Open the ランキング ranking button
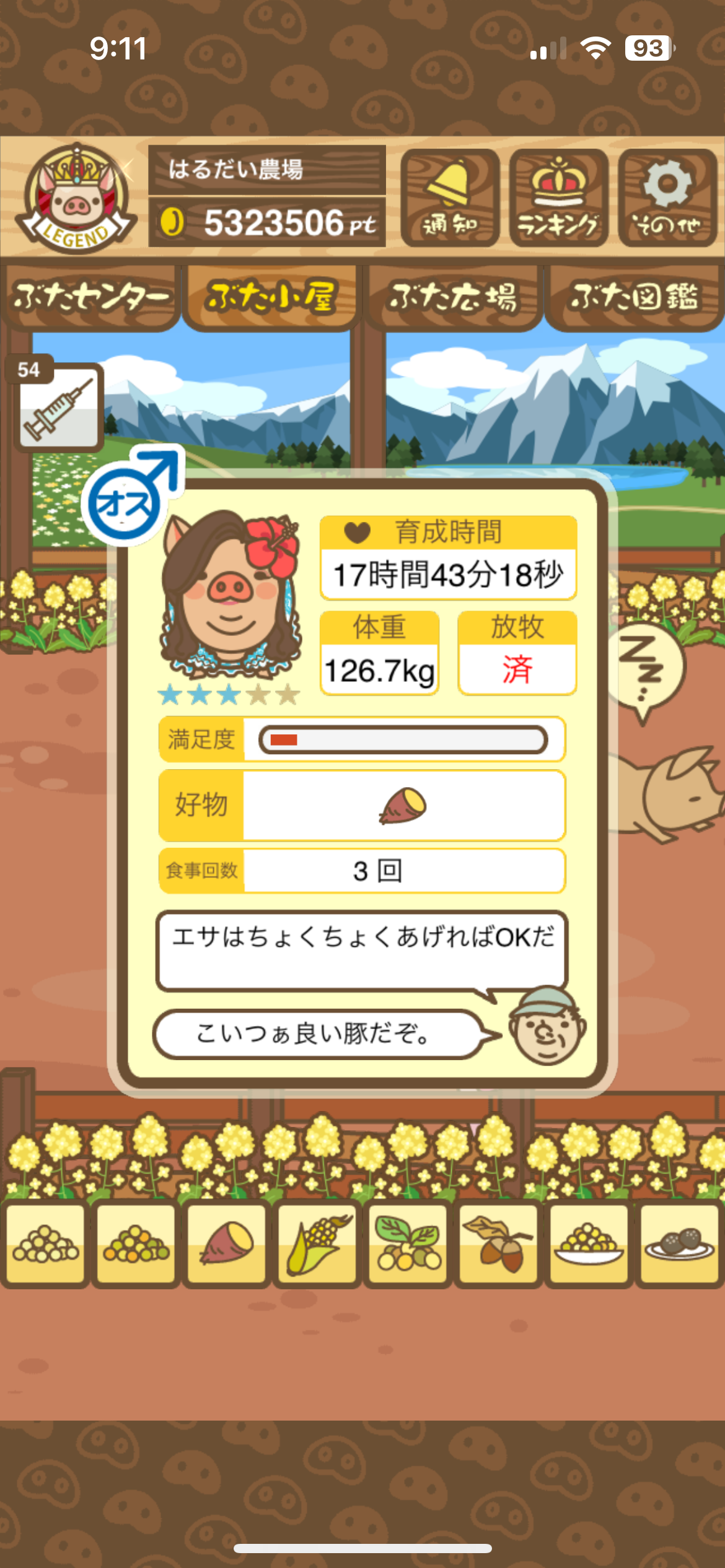 coord(558,198)
